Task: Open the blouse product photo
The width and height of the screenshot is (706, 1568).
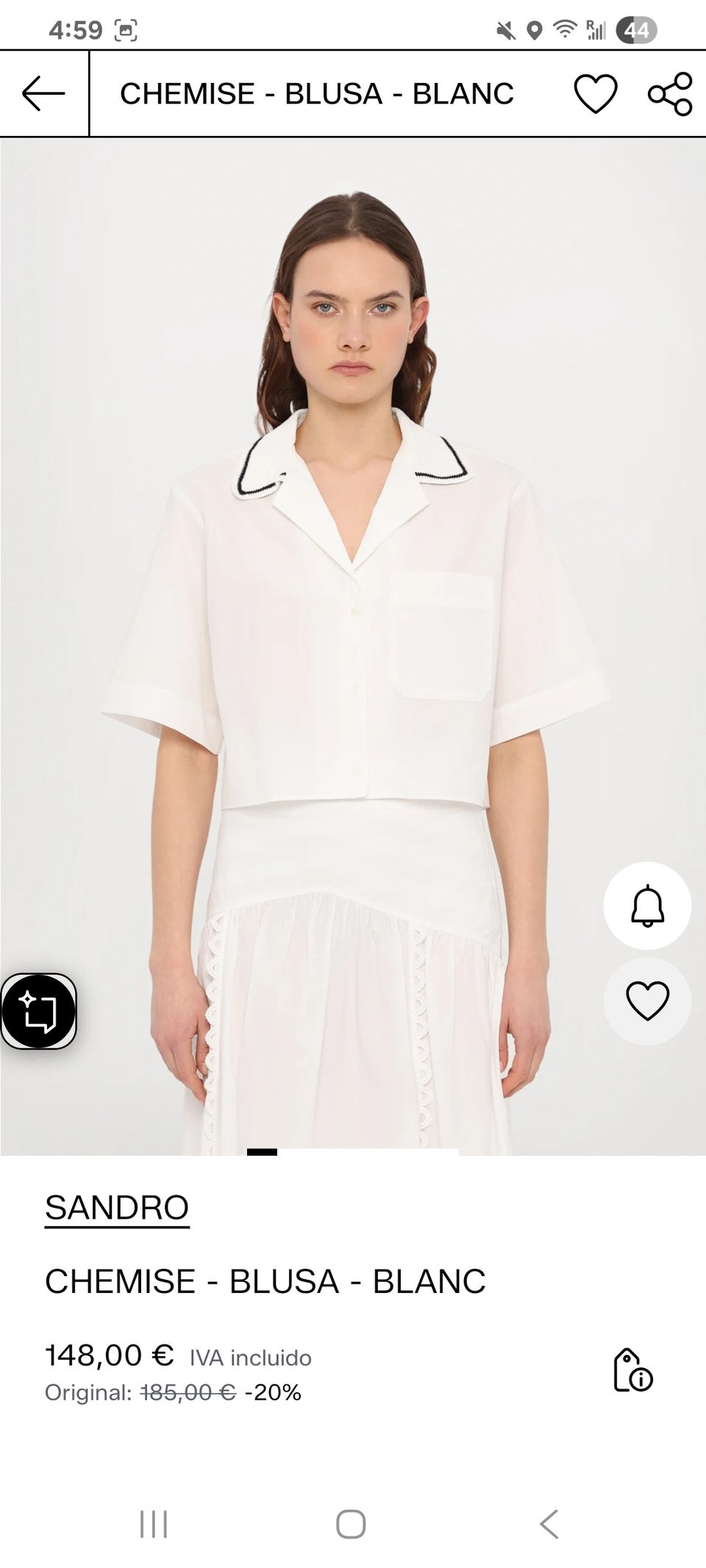Action: click(x=353, y=646)
